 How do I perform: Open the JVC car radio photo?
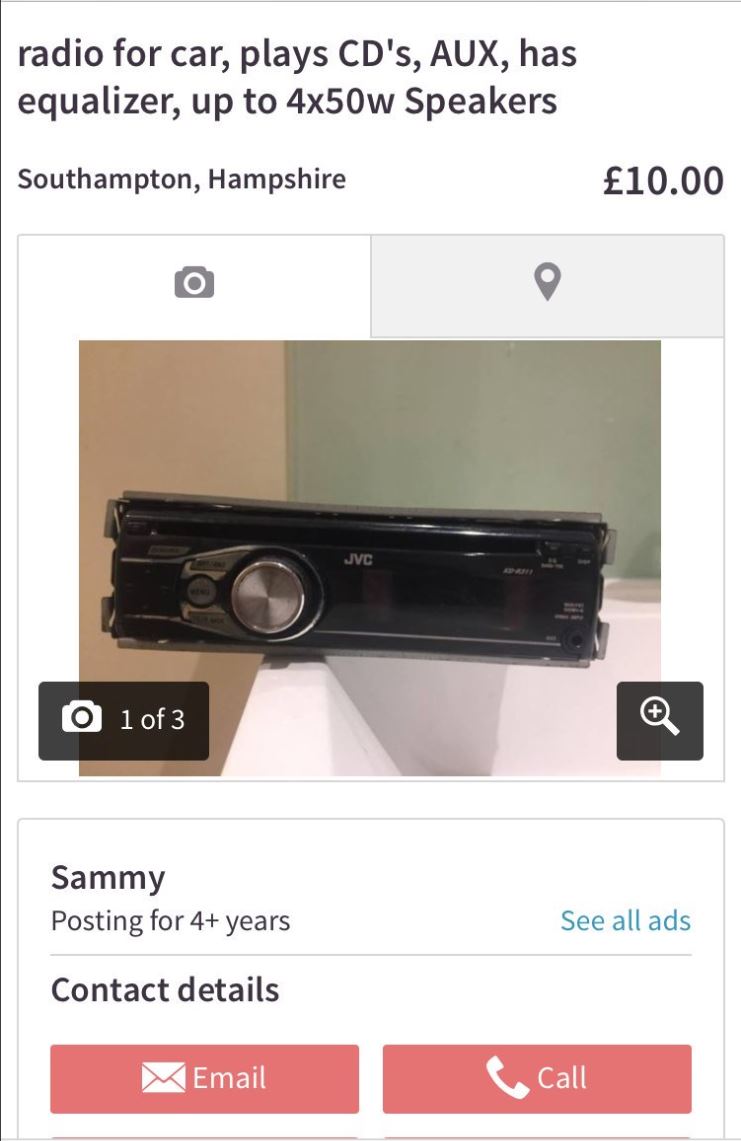[x=370, y=557]
